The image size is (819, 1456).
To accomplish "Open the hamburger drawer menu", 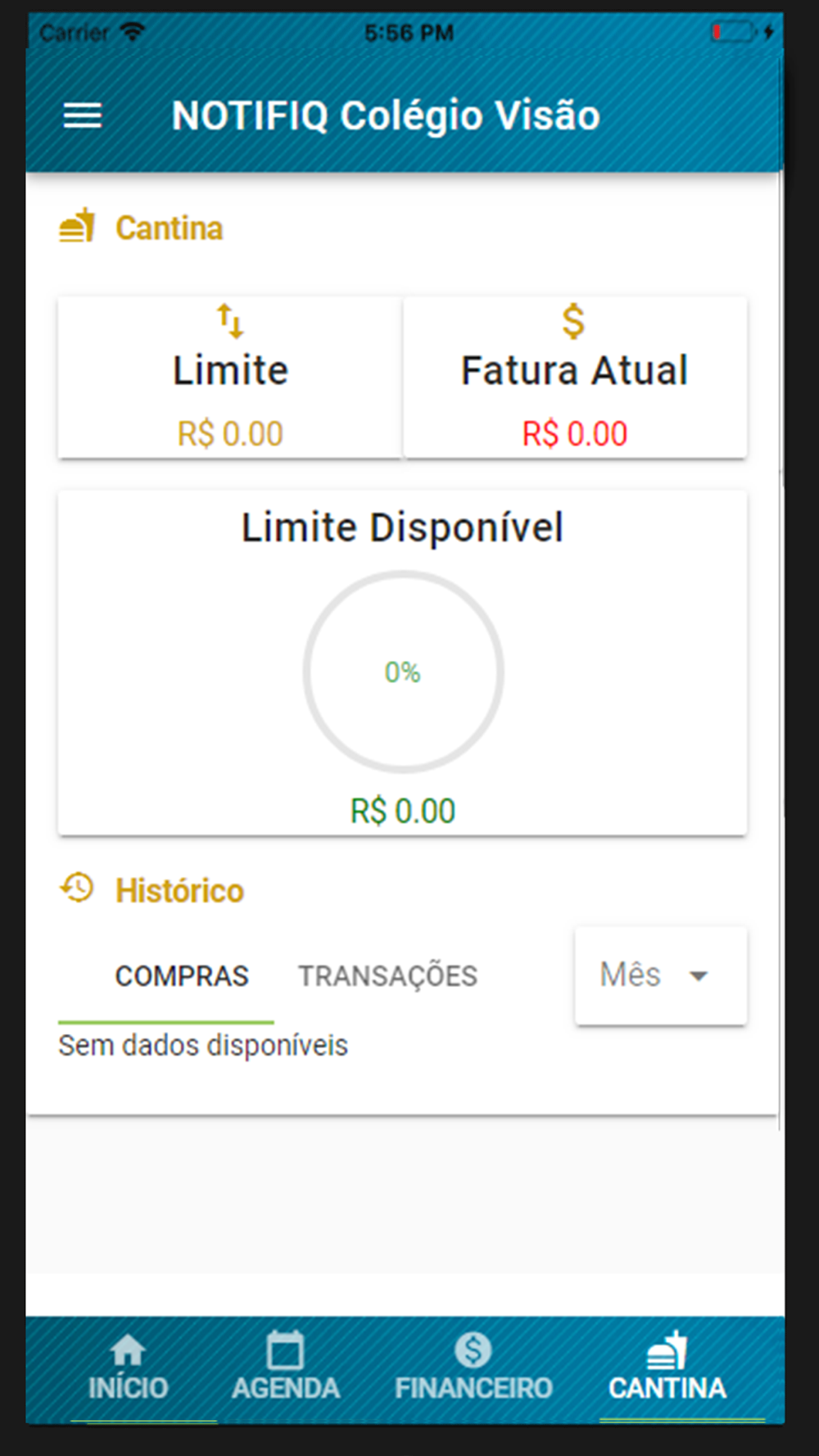I will [83, 115].
